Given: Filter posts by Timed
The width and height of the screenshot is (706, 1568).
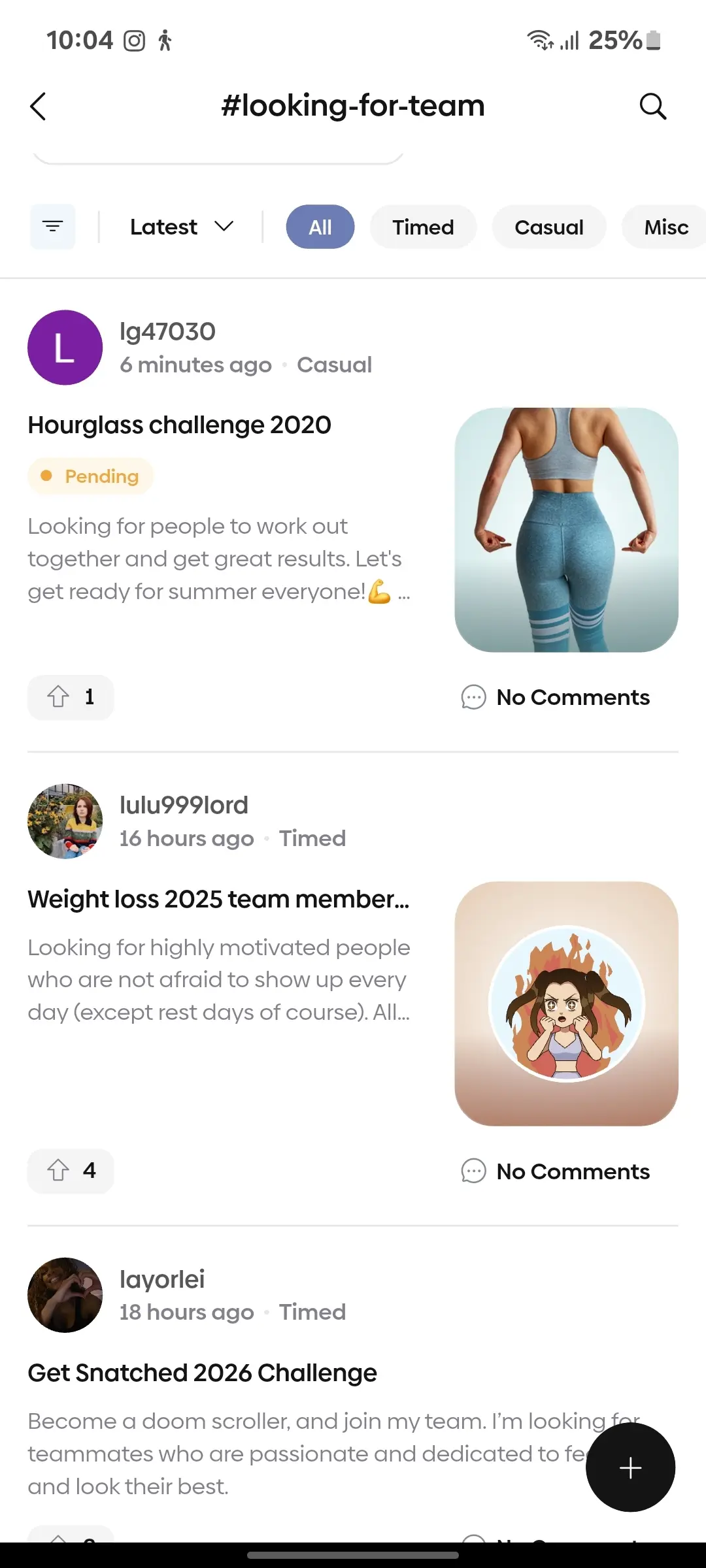Looking at the screenshot, I should coord(423,227).
